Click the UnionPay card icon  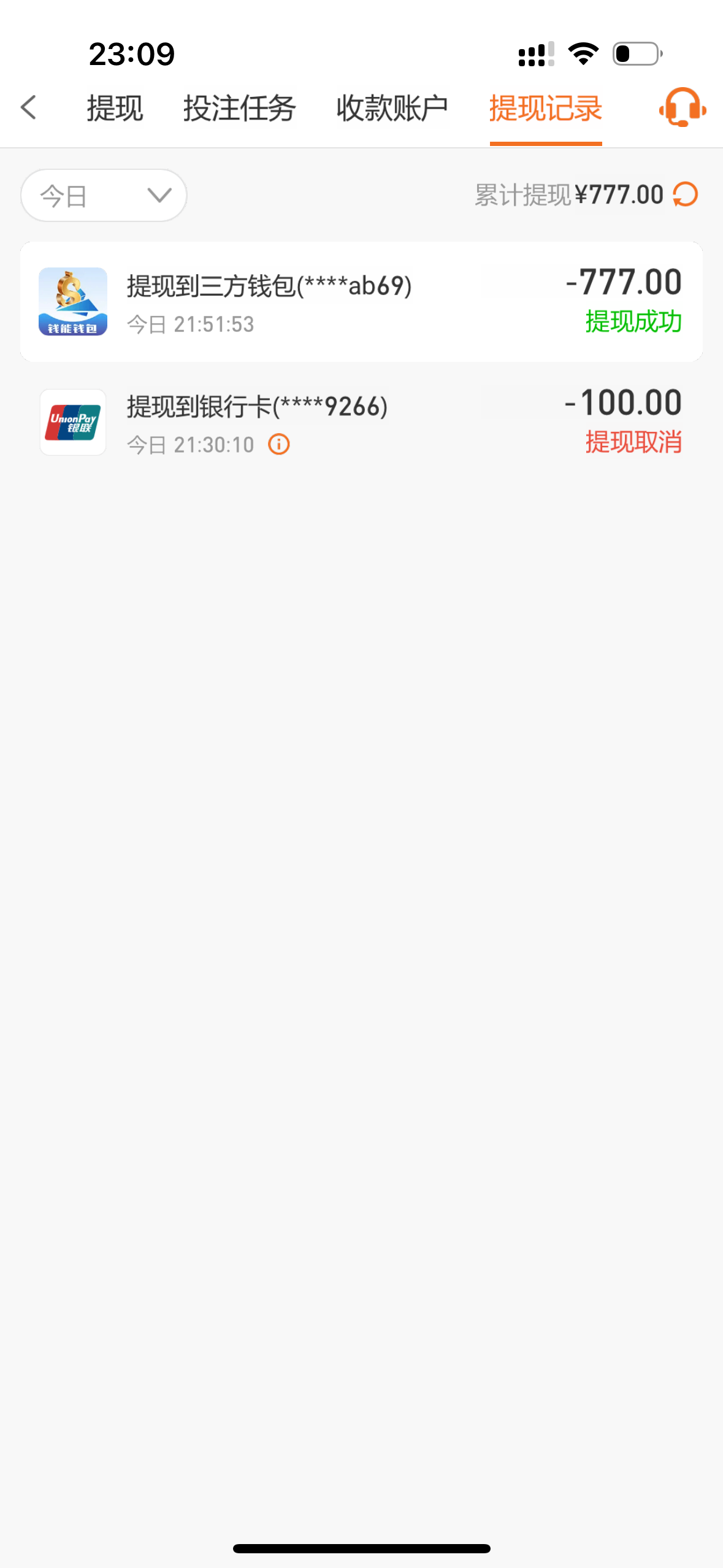pyautogui.click(x=72, y=422)
